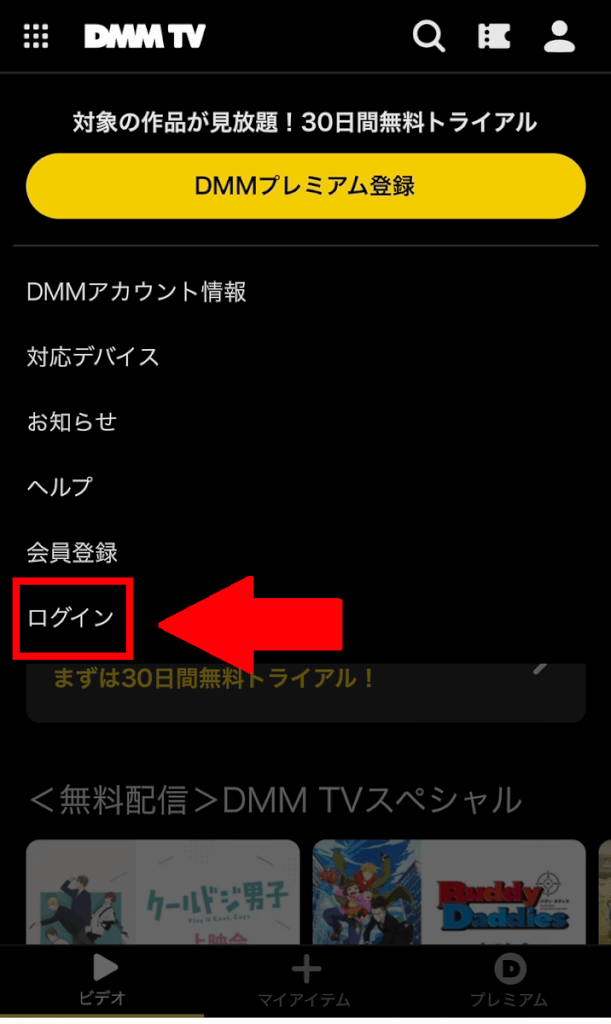Open ヘルプ page
The width and height of the screenshot is (611, 1024).
(60, 487)
